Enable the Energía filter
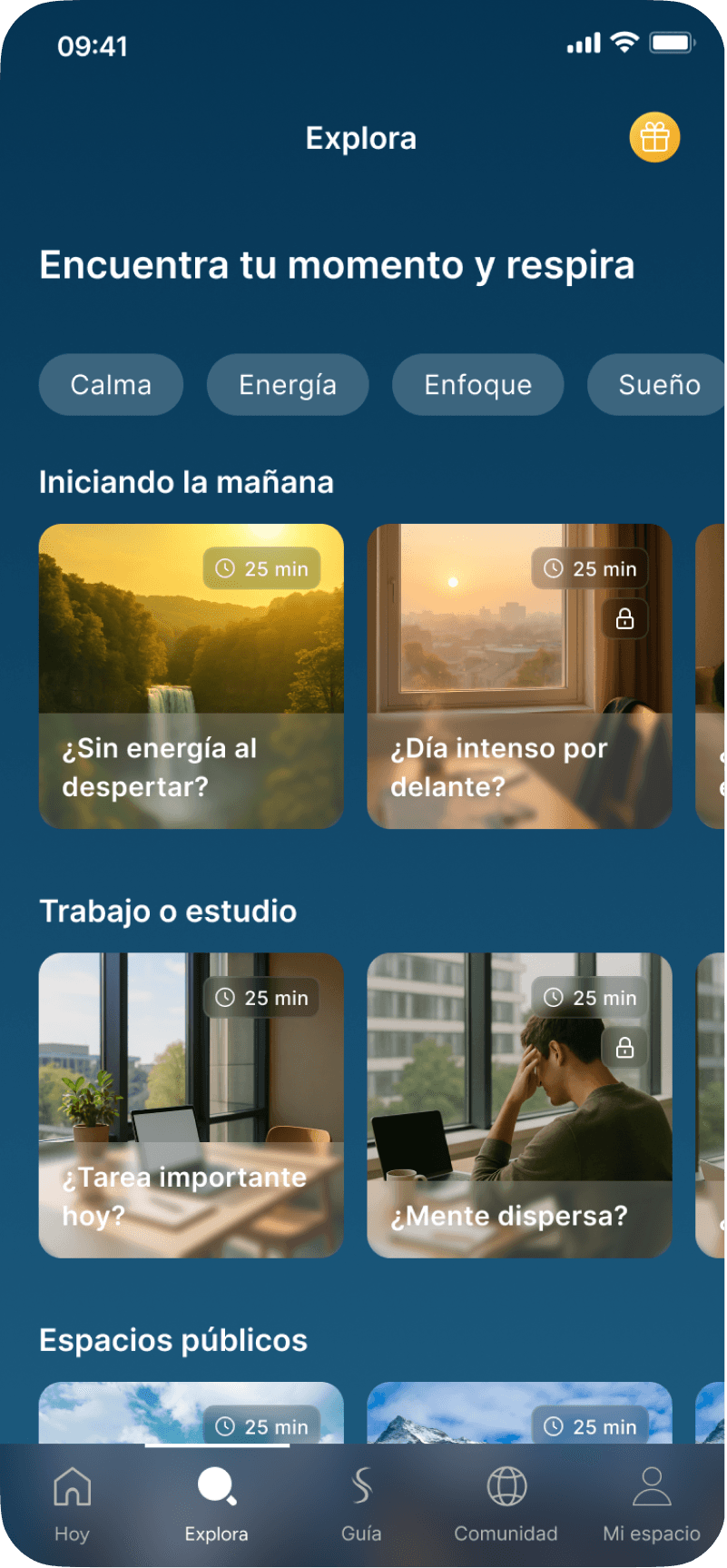The height and width of the screenshot is (1568, 727). pos(288,384)
